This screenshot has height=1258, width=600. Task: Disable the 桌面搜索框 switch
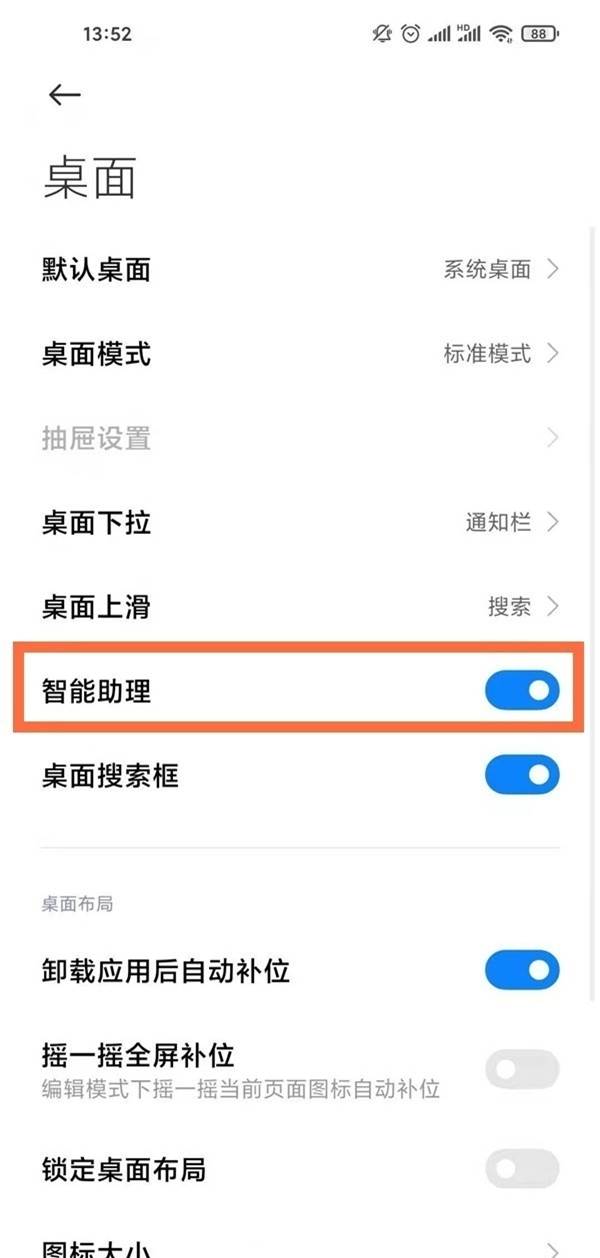(522, 775)
